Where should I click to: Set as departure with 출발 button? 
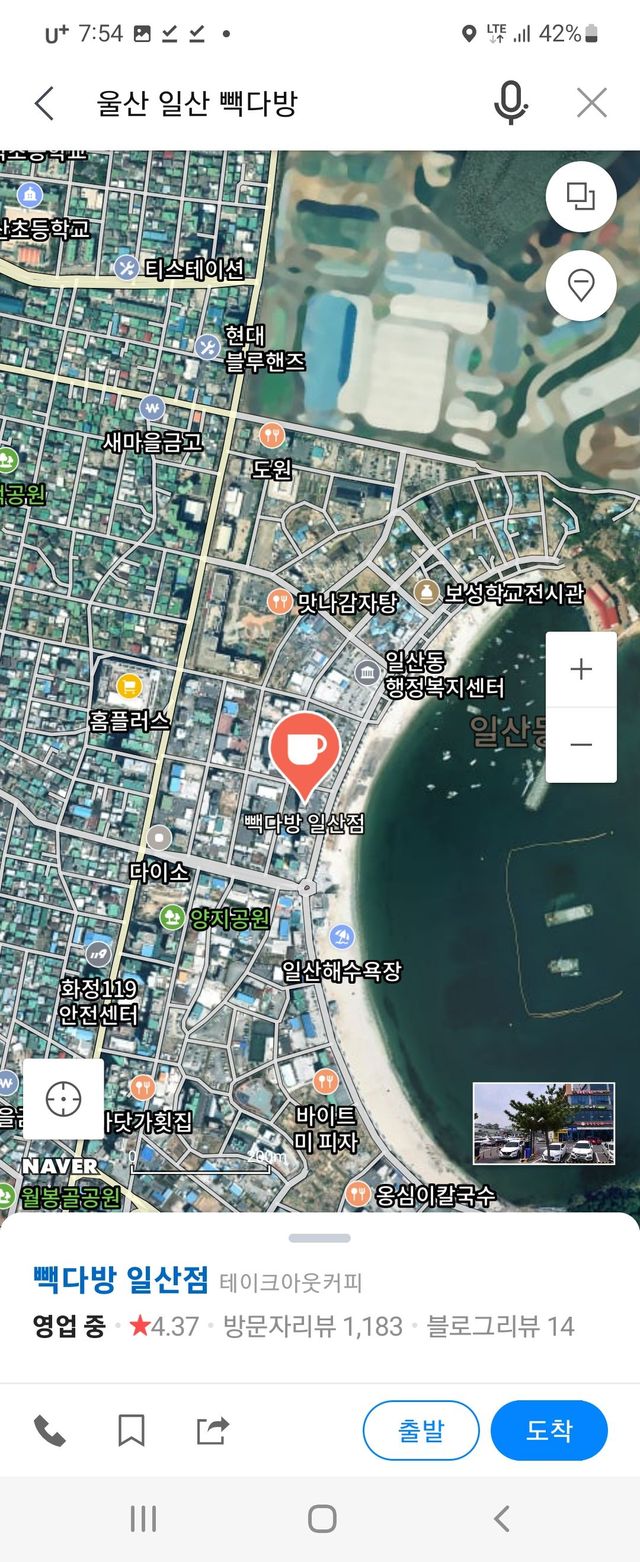pos(421,1430)
